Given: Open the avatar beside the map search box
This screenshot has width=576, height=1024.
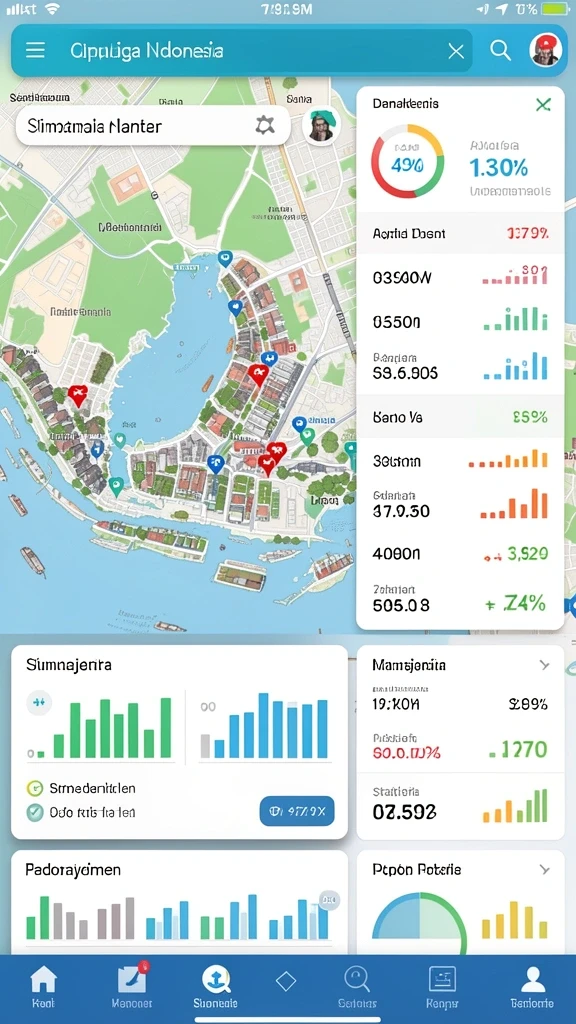Looking at the screenshot, I should 322,125.
